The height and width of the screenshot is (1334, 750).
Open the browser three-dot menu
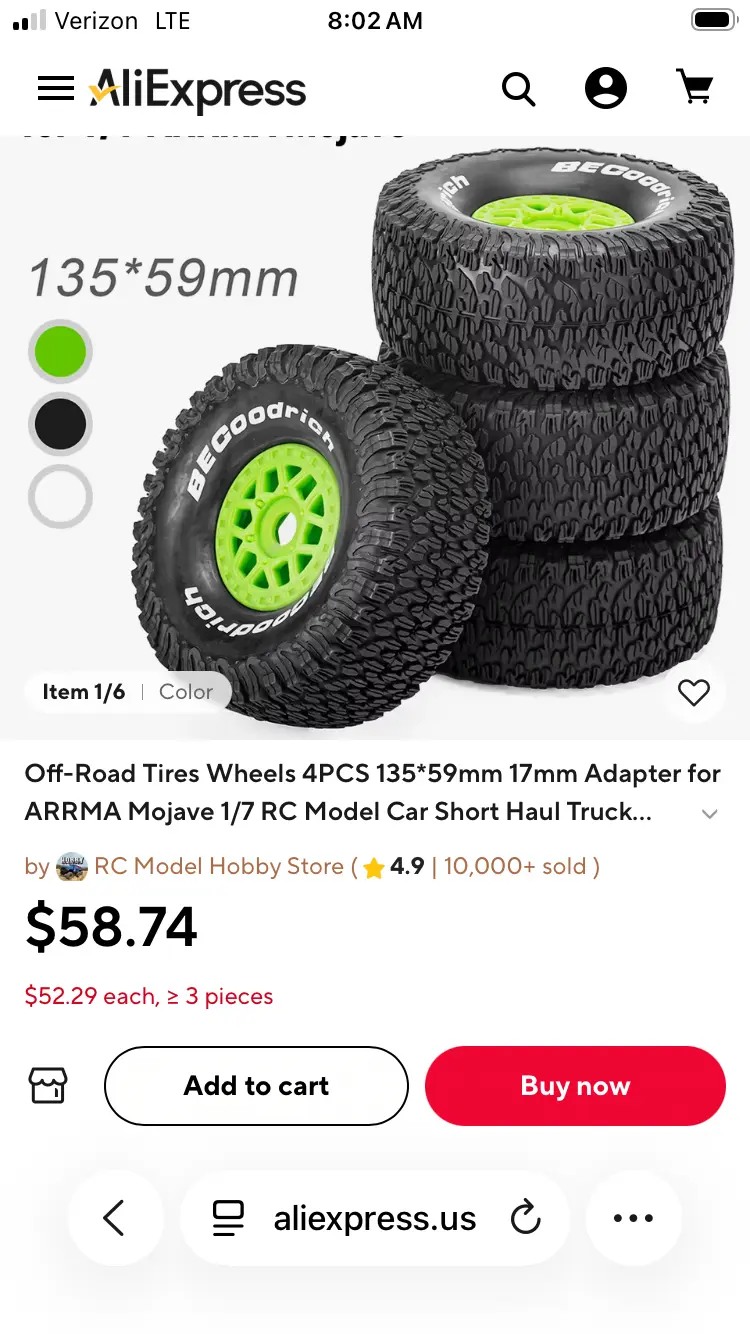[x=633, y=1218]
